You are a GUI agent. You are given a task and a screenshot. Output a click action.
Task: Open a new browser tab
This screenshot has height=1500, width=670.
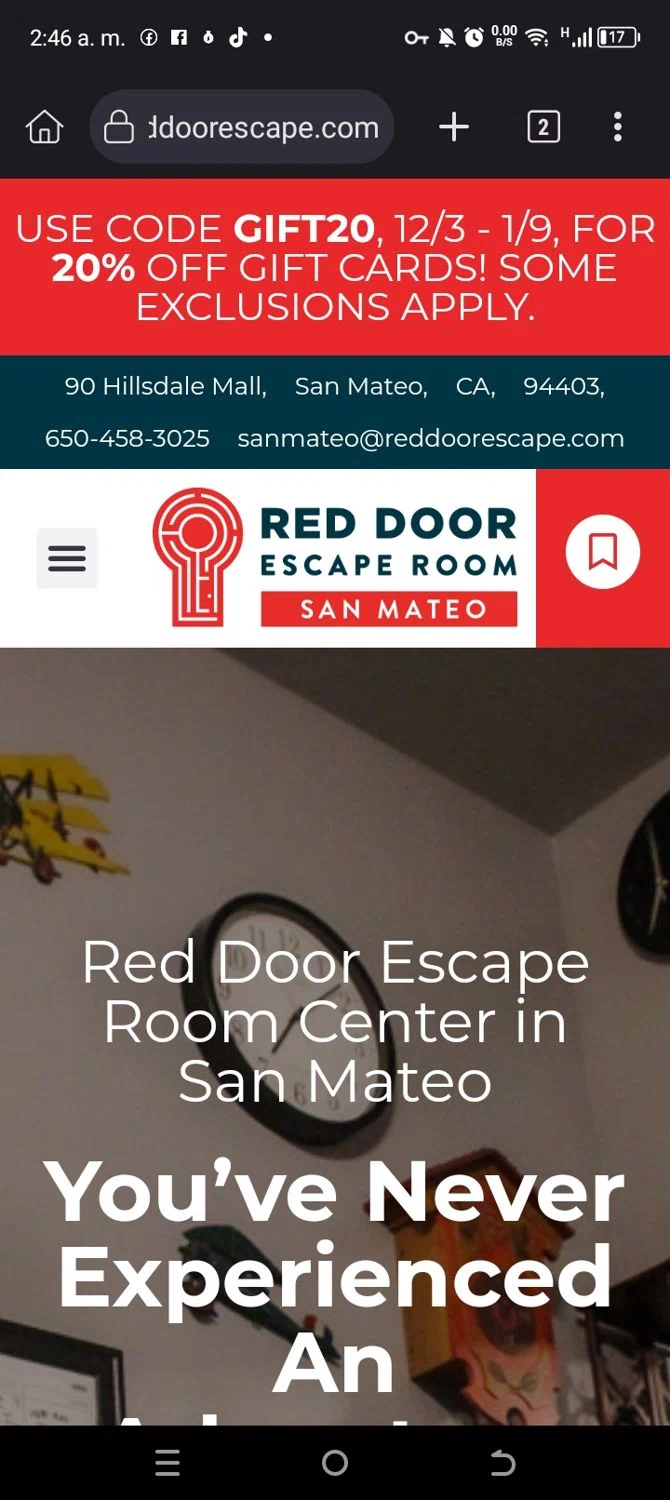(453, 127)
